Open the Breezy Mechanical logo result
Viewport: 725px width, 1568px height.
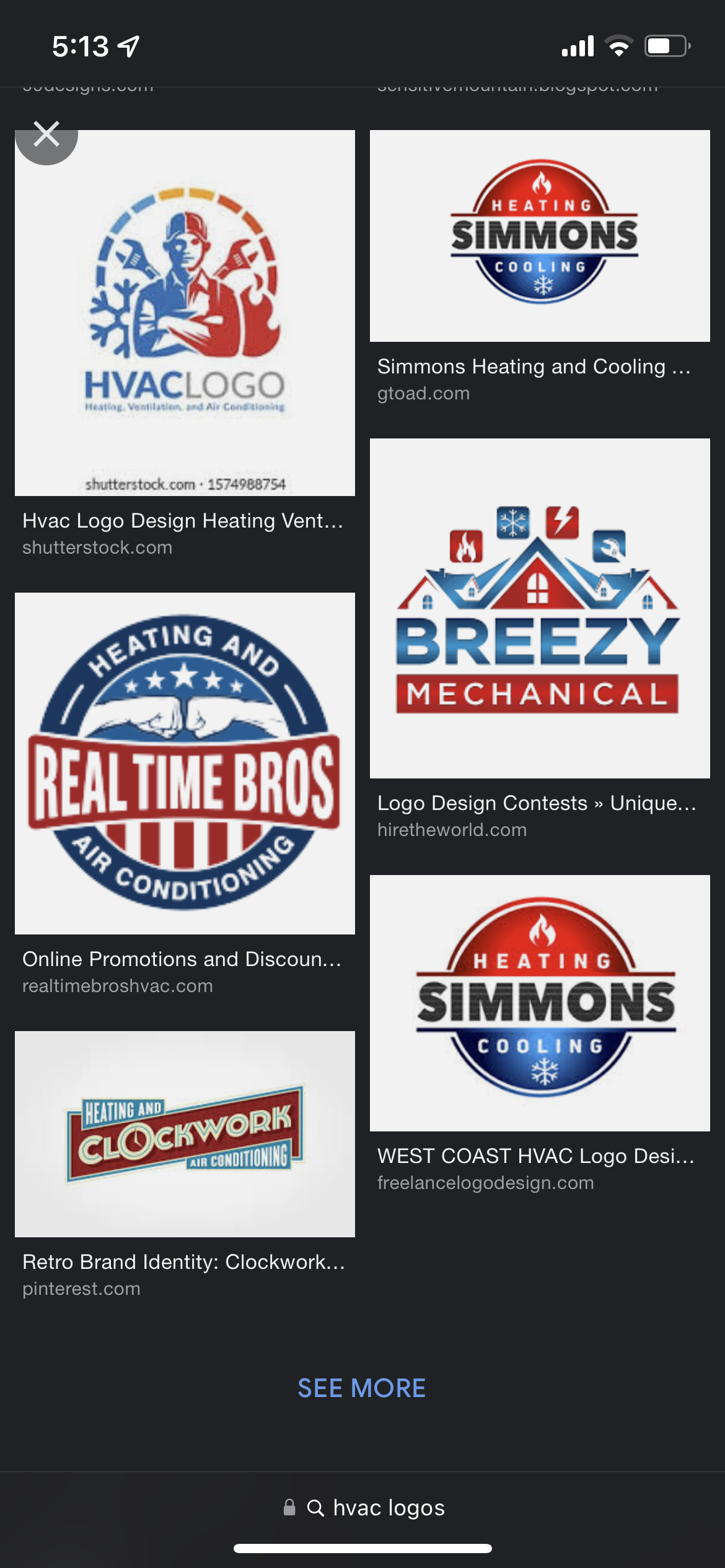540,608
